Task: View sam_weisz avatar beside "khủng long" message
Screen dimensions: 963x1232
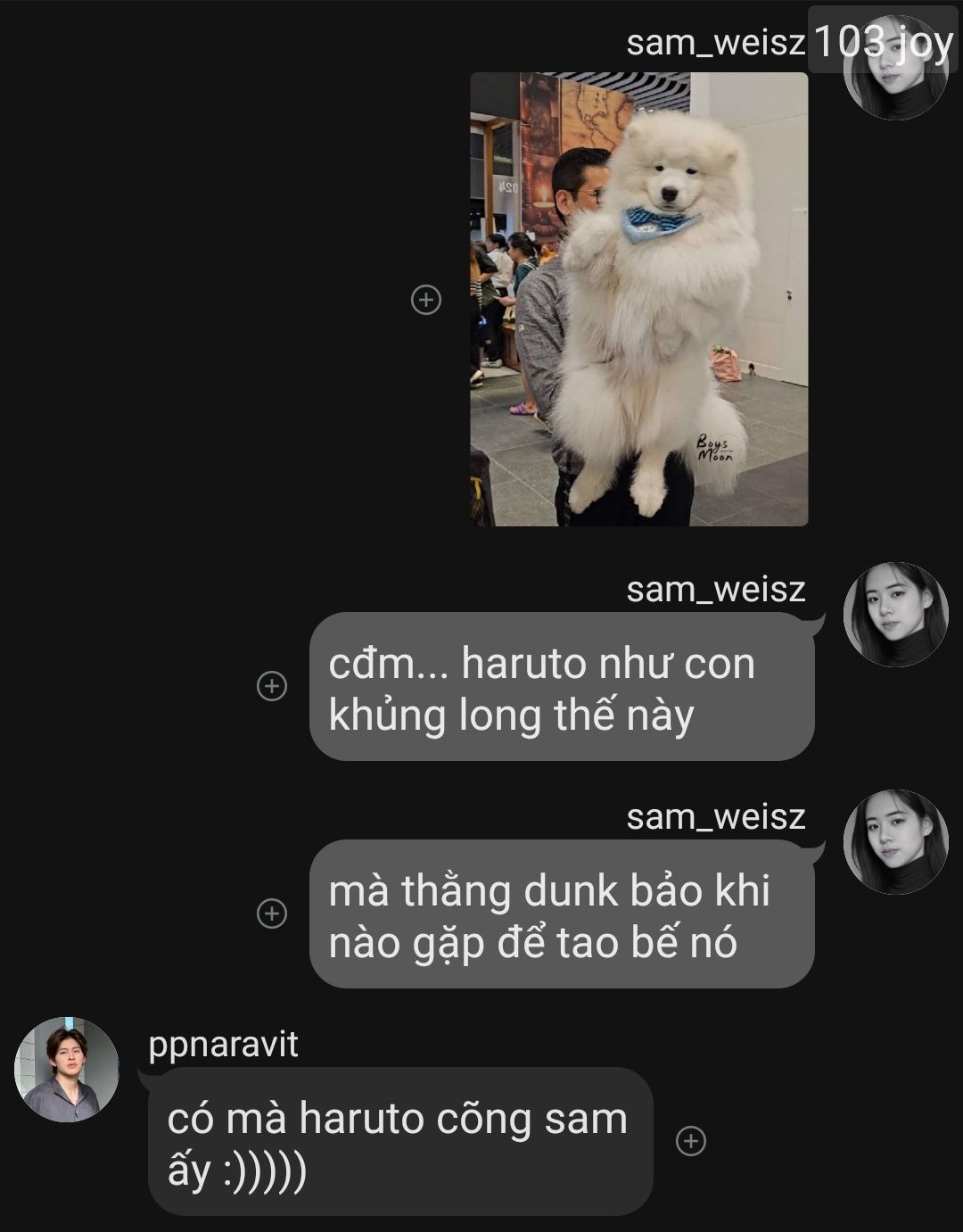Action: coord(896,615)
